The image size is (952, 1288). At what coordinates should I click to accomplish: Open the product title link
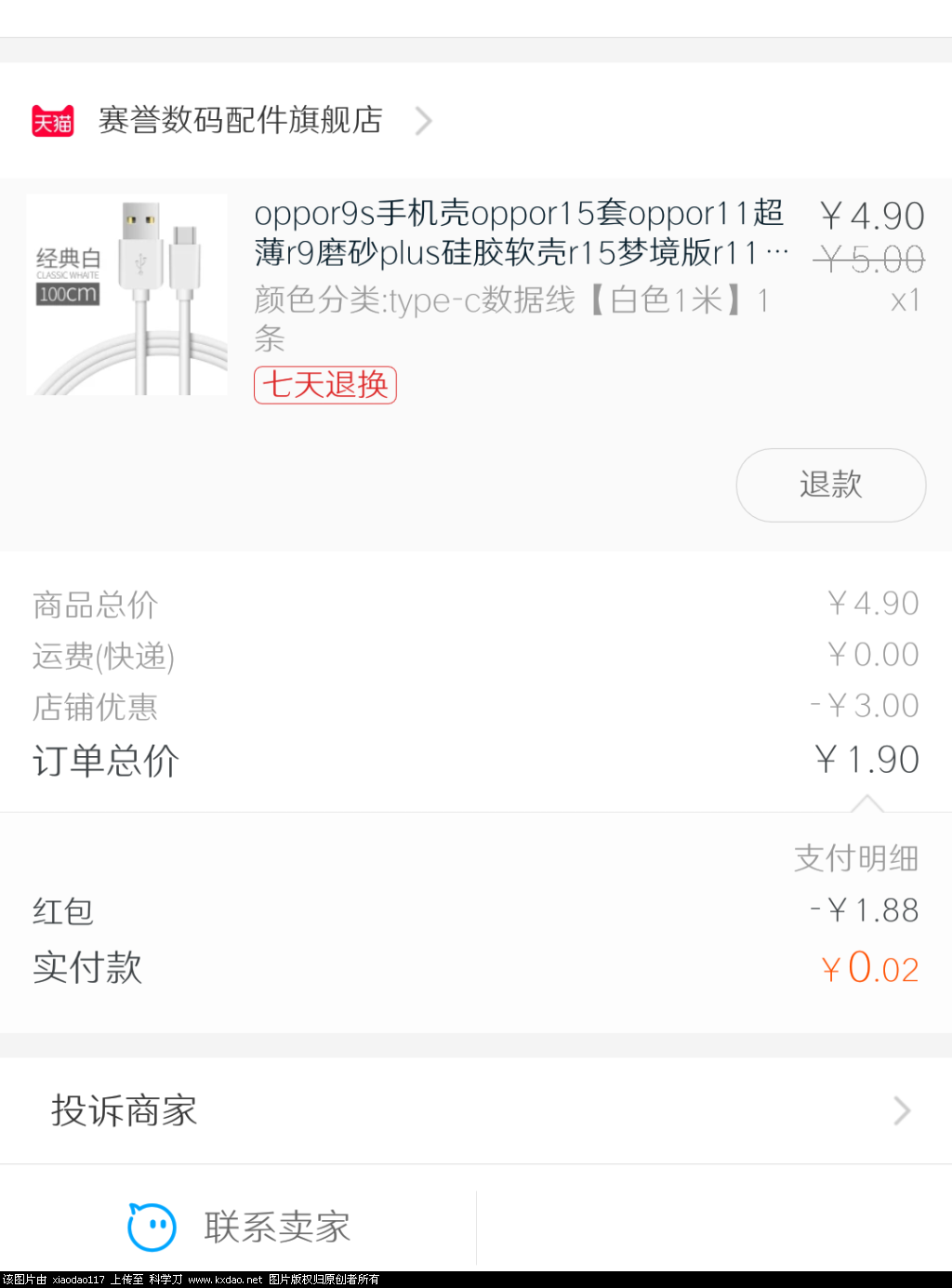coord(519,232)
